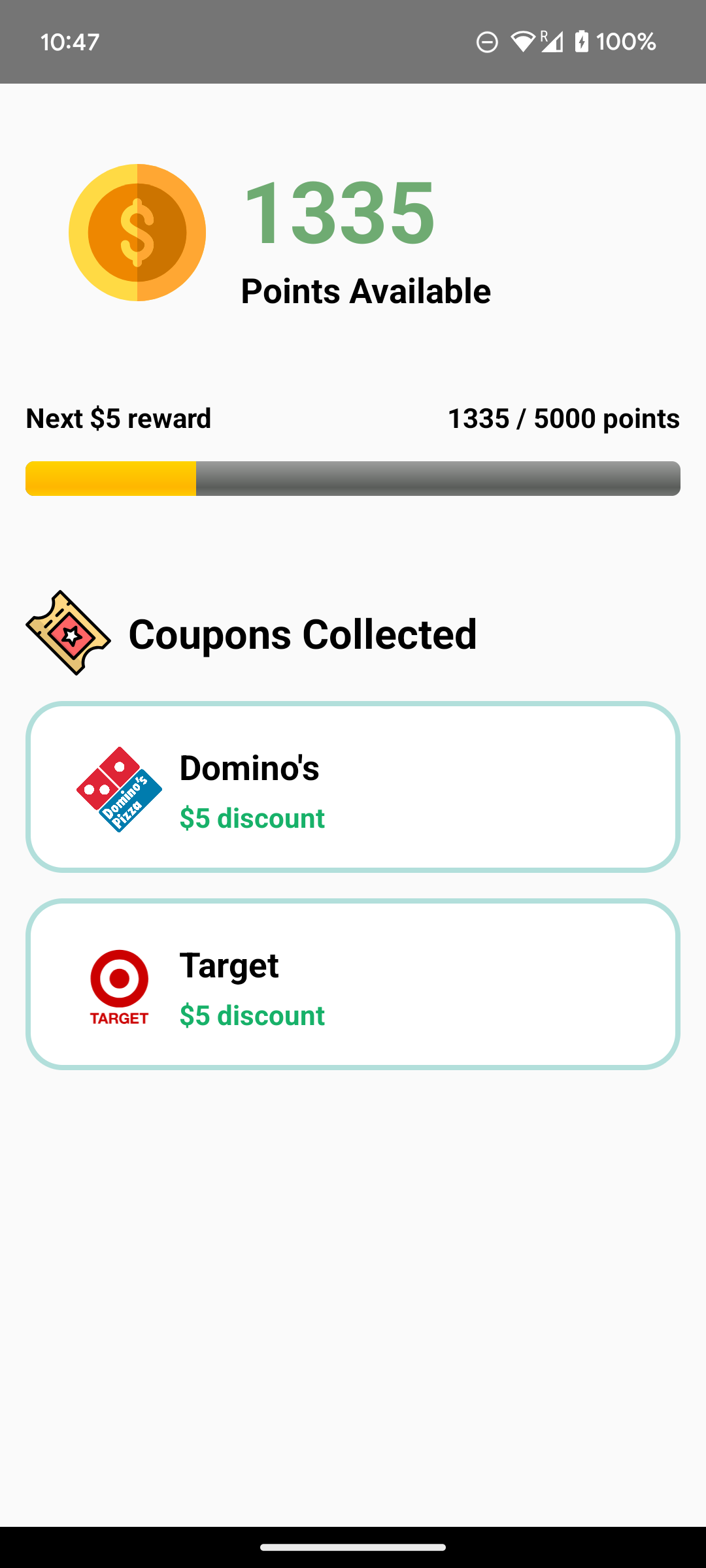
Task: Open the Domino's $5 discount coupon
Action: [x=353, y=787]
